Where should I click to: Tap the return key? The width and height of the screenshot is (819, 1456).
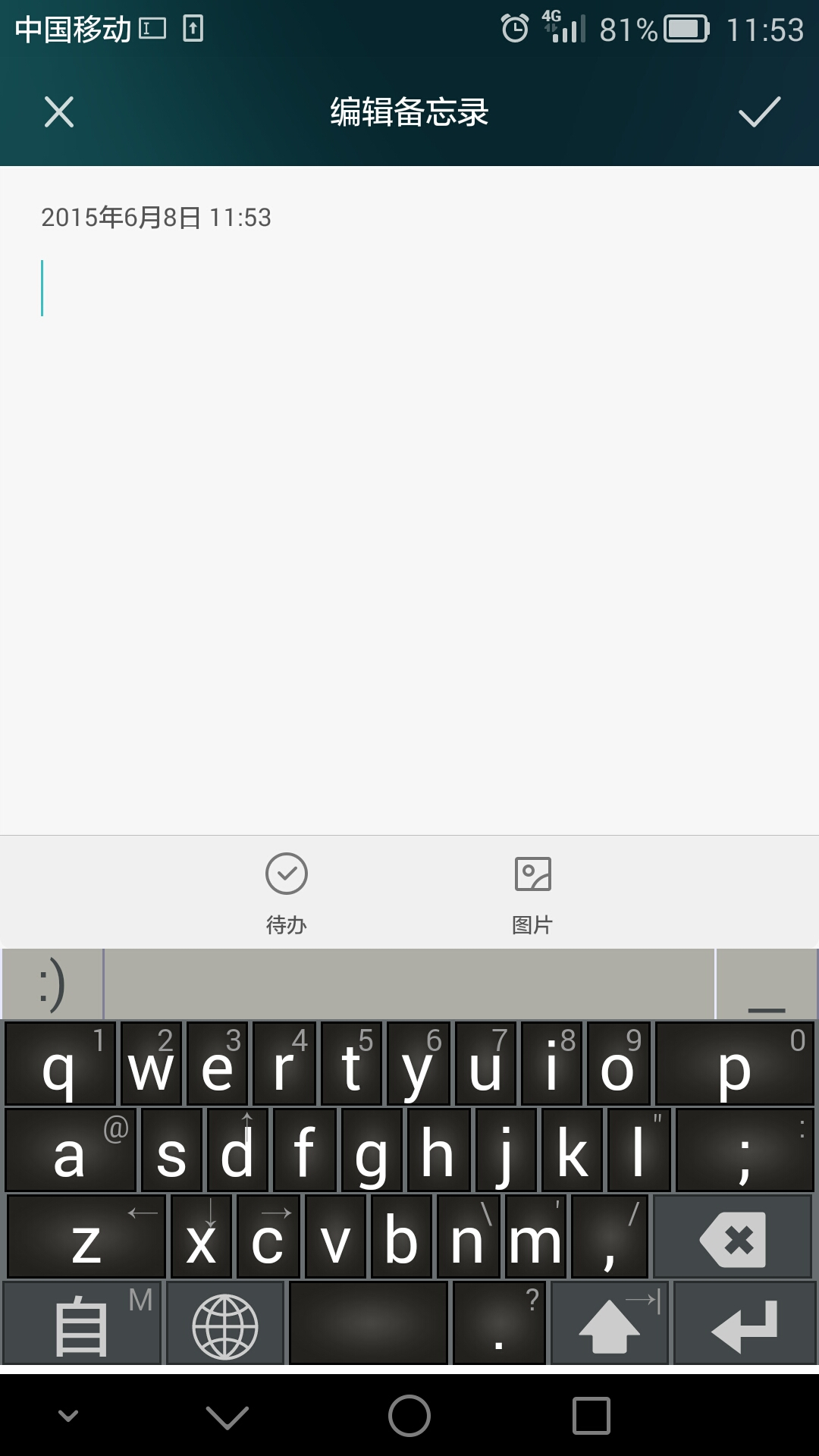744,1324
